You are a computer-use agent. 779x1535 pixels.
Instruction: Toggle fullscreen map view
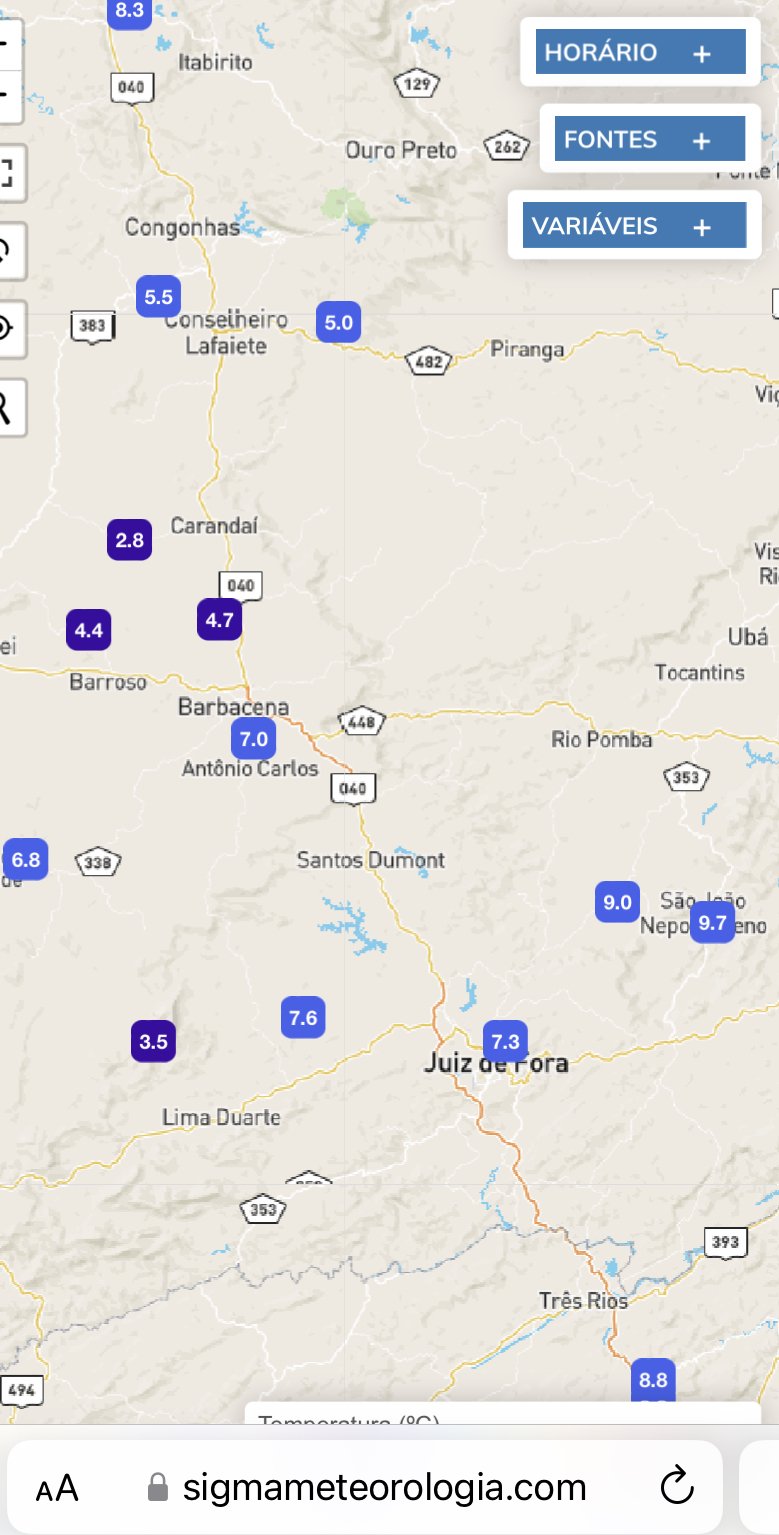point(10,173)
